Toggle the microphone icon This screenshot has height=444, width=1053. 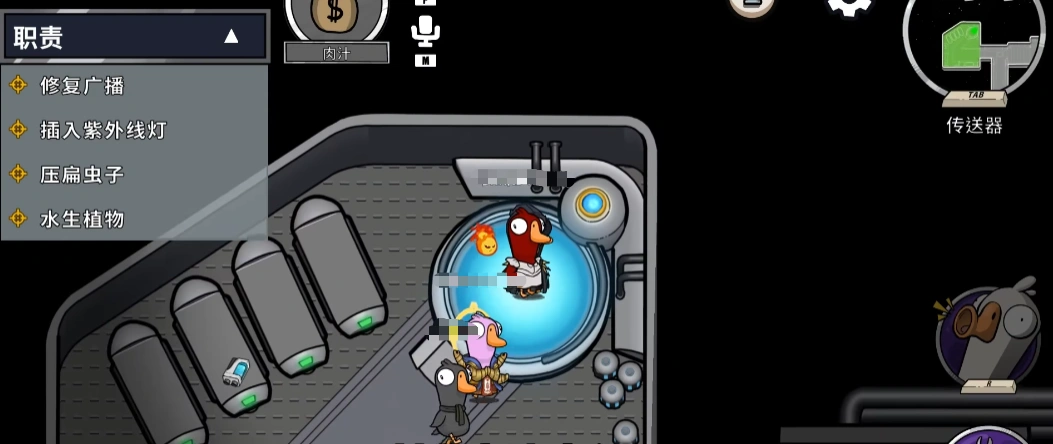point(425,32)
